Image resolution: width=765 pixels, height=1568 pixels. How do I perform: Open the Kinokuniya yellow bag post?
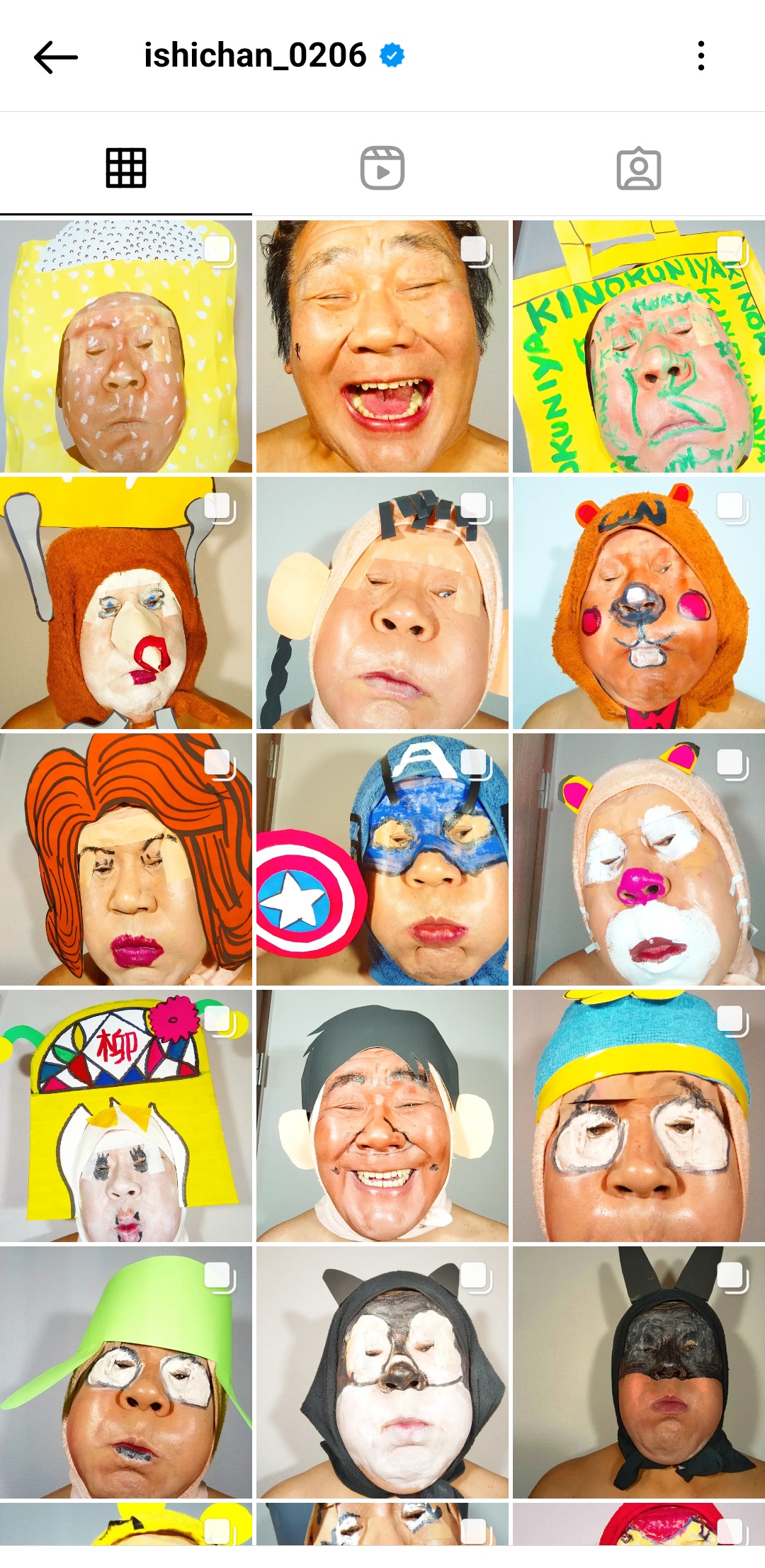pyautogui.click(x=638, y=346)
